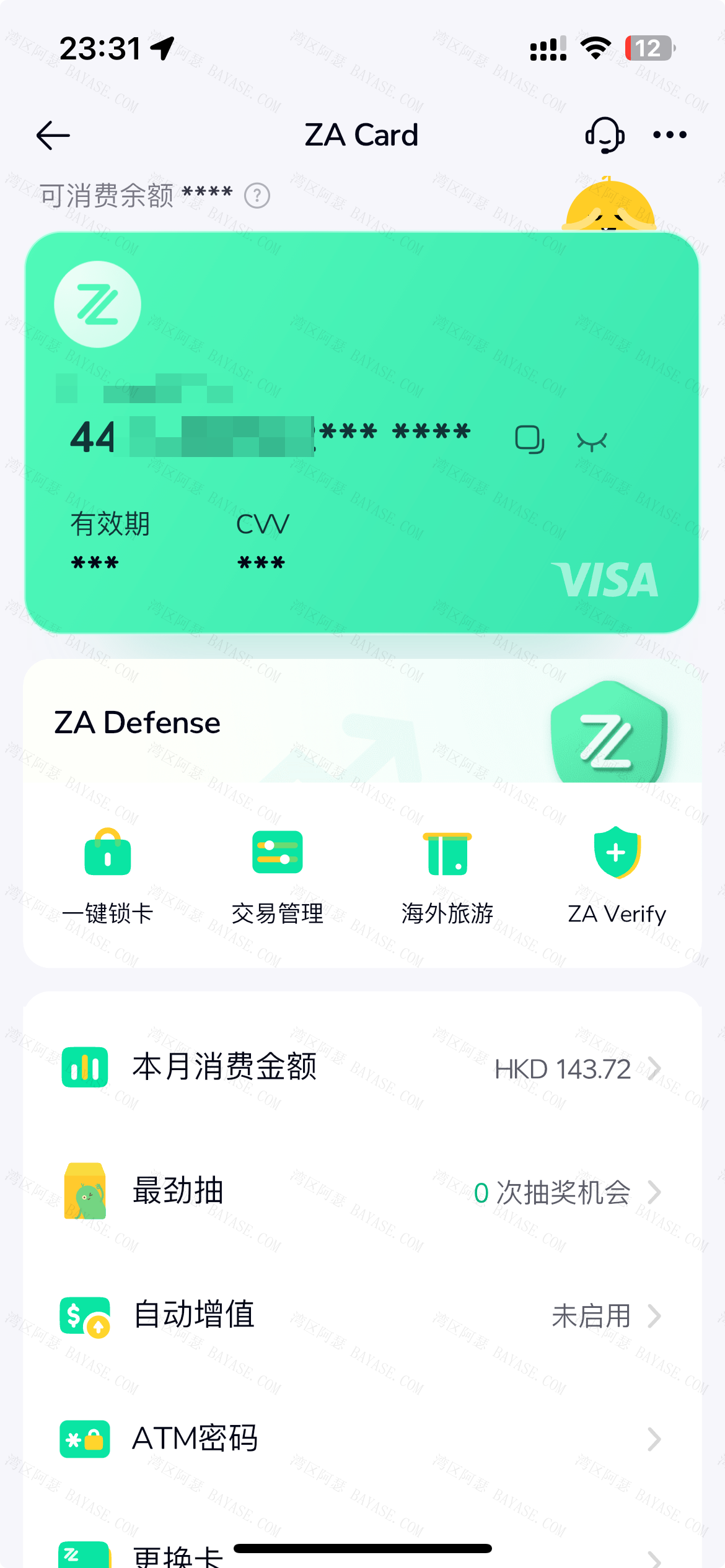Open ATM密码 settings
Viewport: 725px width, 1568px height.
[x=362, y=1439]
